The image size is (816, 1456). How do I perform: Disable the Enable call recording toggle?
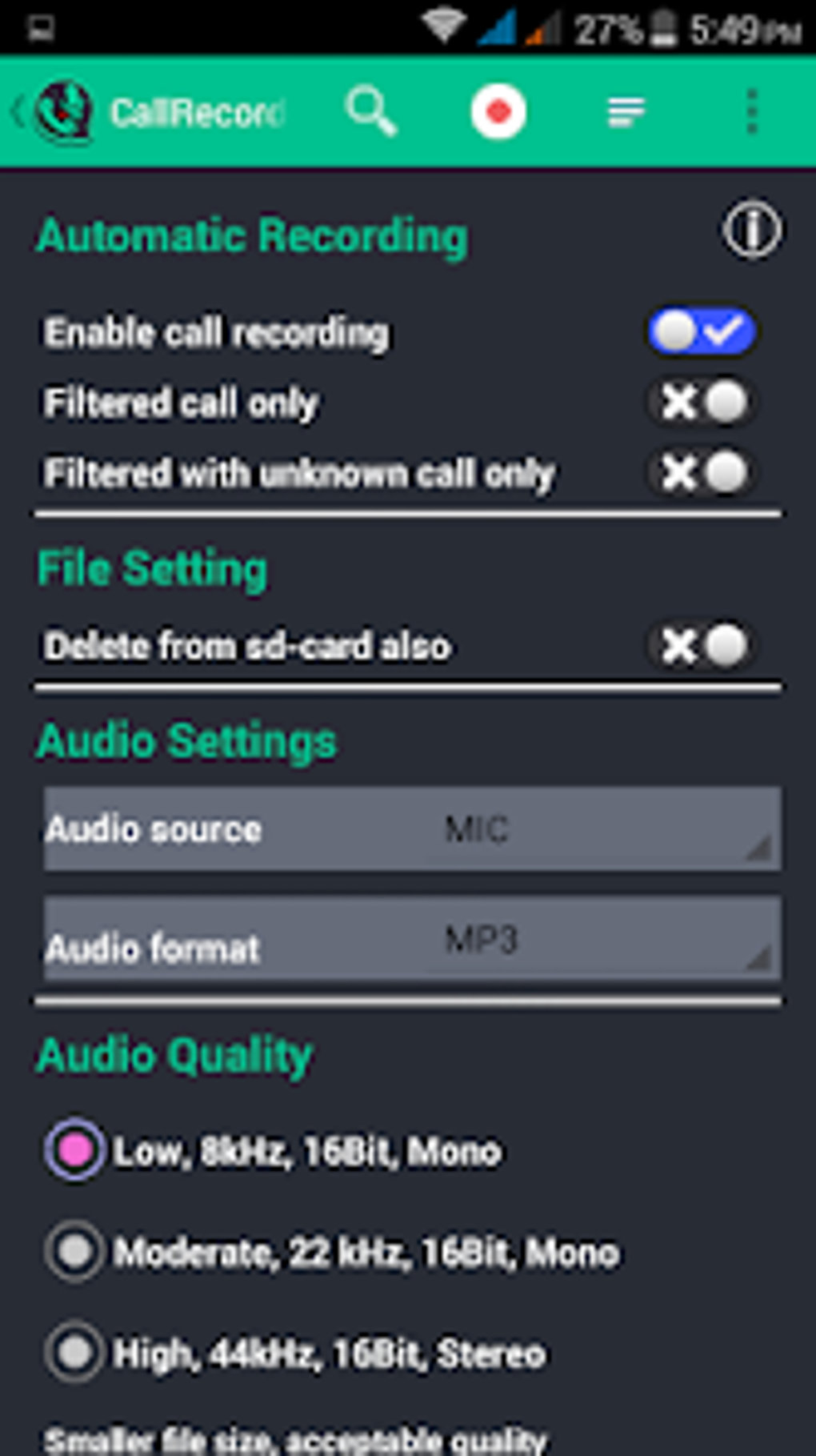coord(702,329)
